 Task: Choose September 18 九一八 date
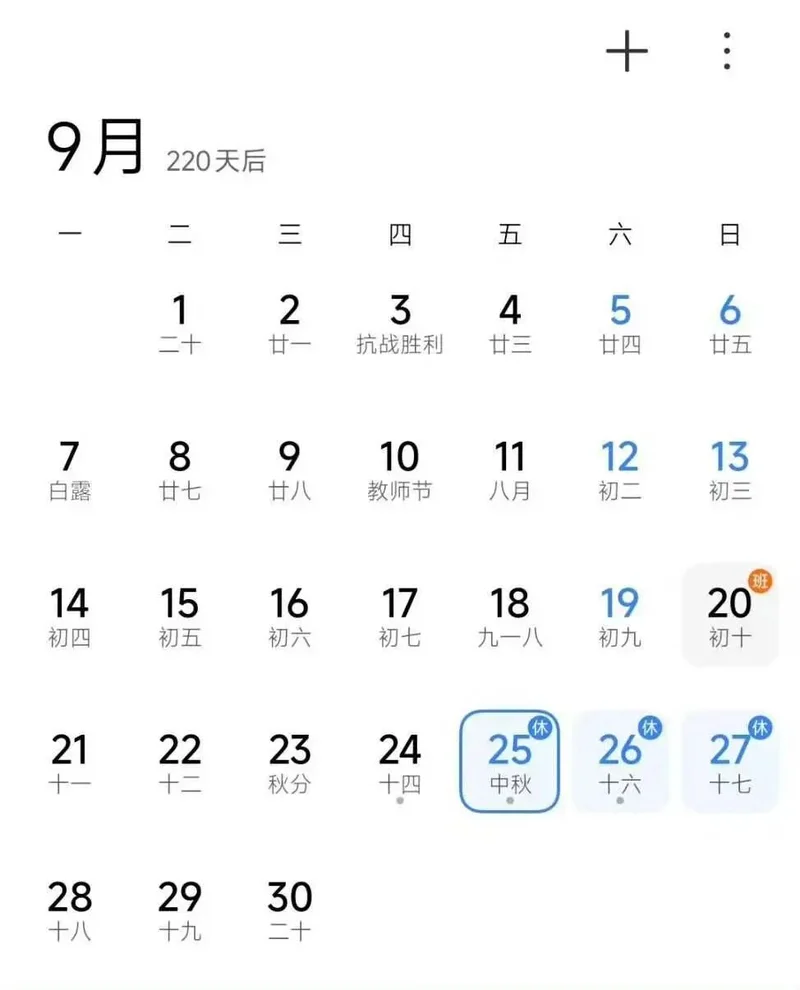(x=510, y=616)
